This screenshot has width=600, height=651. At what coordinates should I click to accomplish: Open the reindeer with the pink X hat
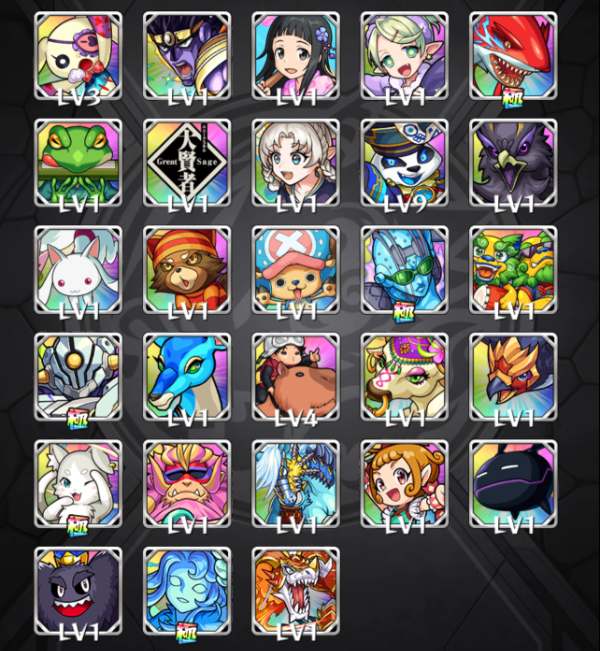click(295, 268)
